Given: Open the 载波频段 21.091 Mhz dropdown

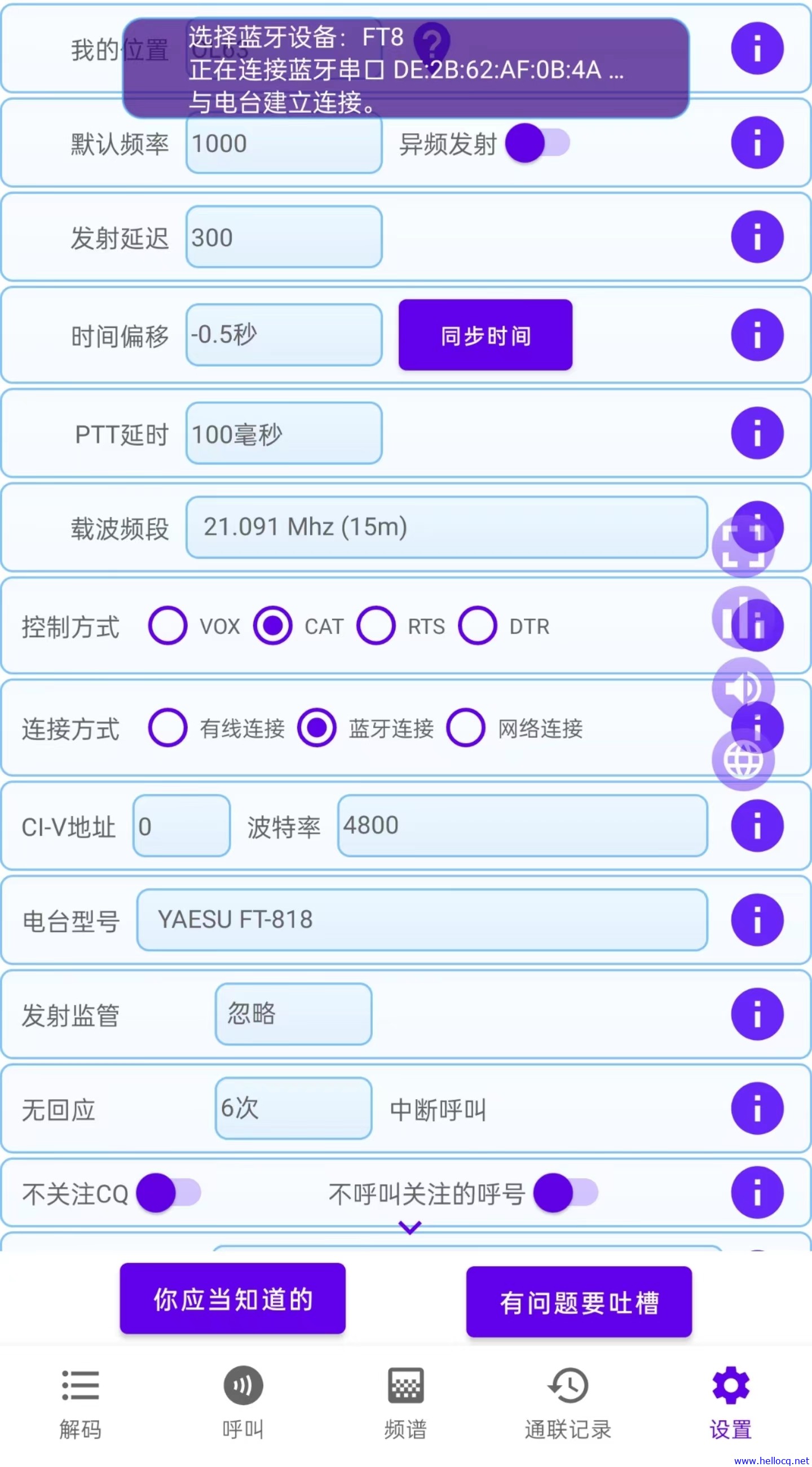Looking at the screenshot, I should [x=446, y=527].
